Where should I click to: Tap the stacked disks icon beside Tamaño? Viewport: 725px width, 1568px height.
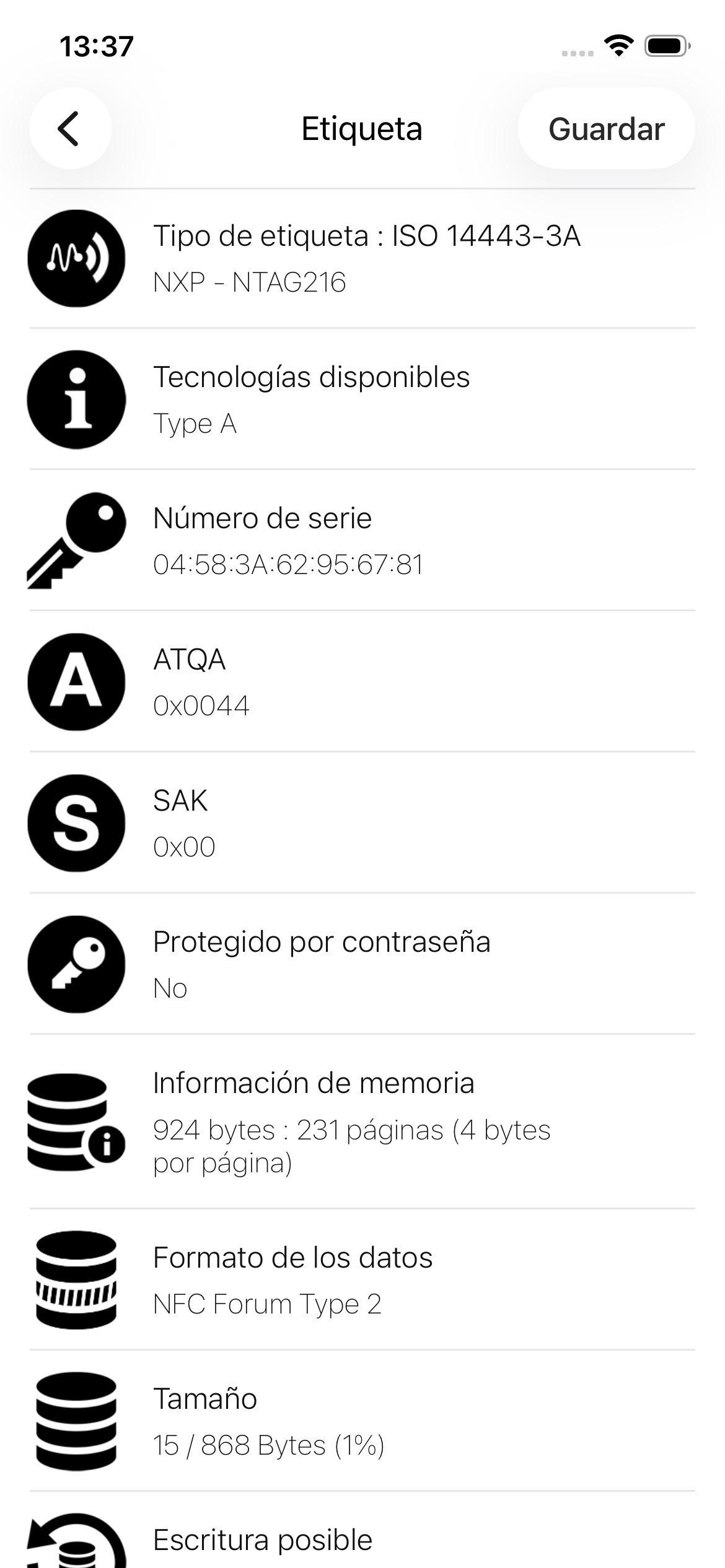pos(76,1418)
